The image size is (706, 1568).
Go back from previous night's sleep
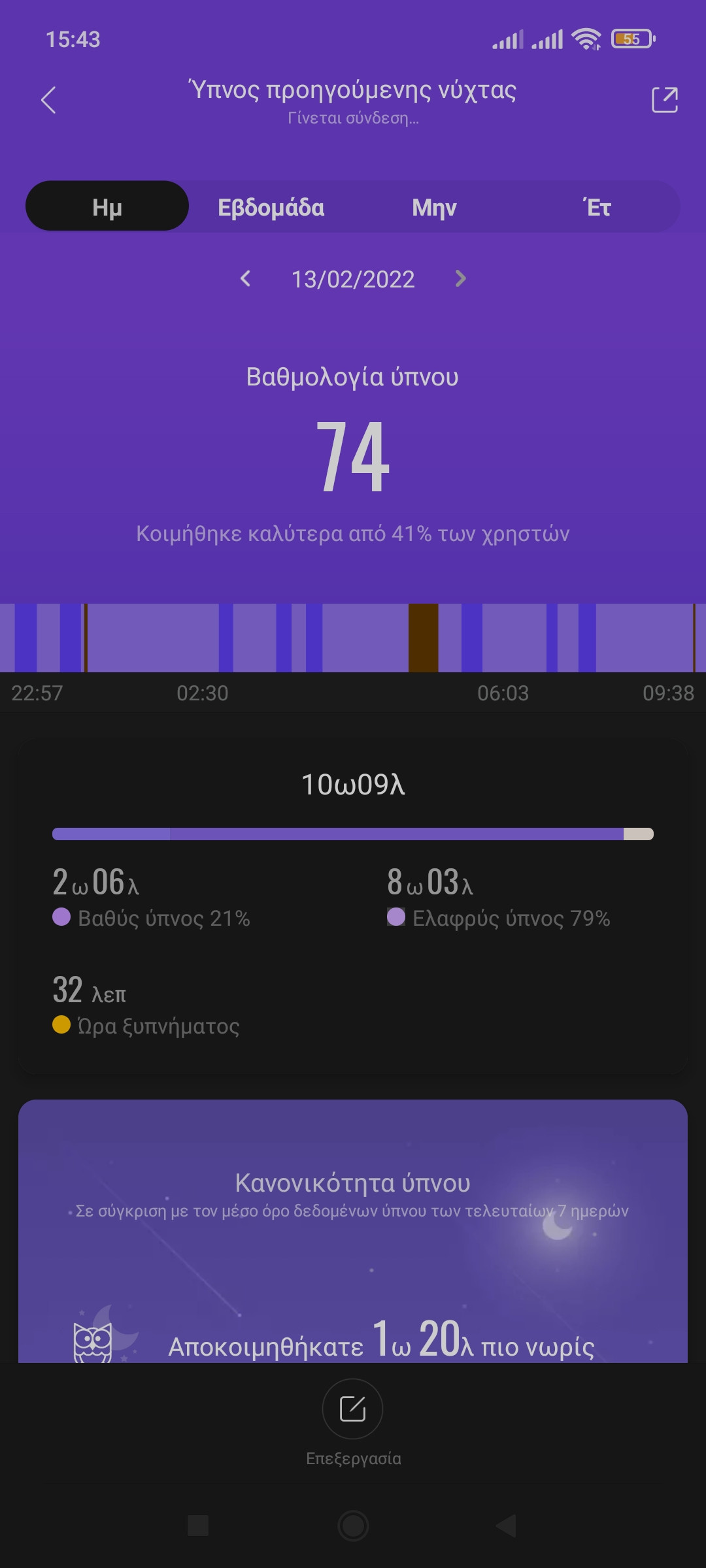pos(48,100)
